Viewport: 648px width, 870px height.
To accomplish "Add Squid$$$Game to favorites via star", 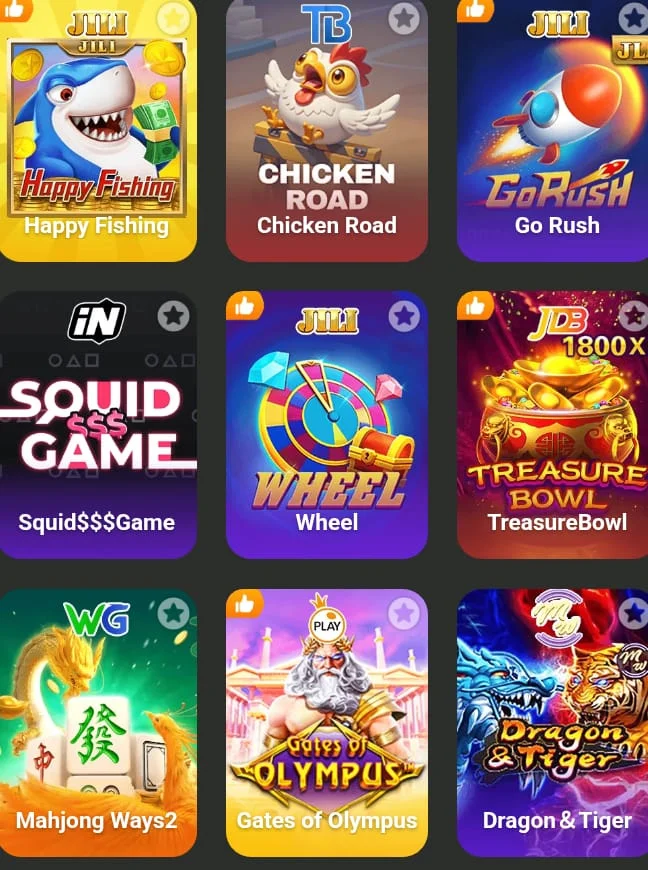I will (x=173, y=316).
